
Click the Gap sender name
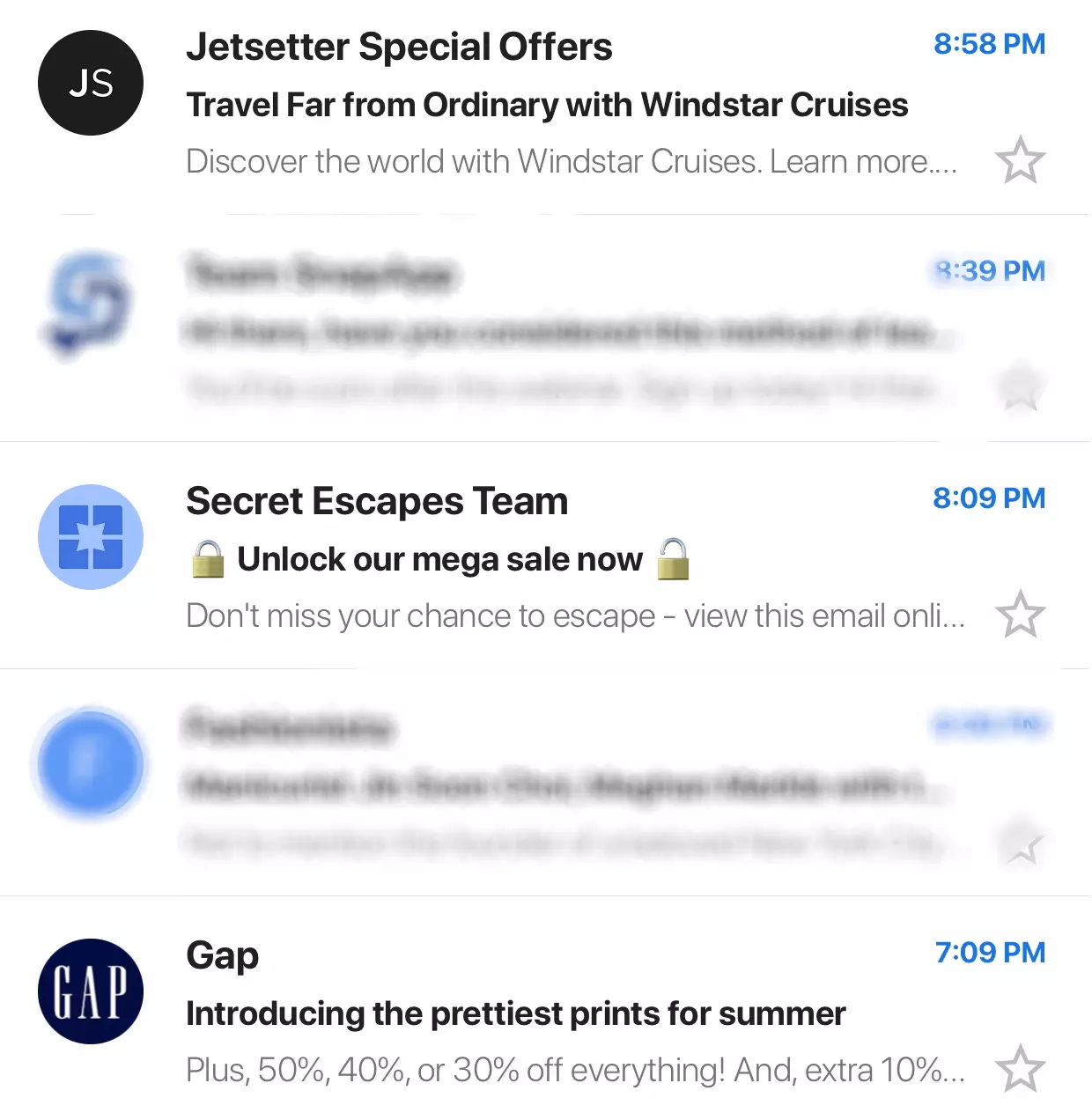click(222, 954)
